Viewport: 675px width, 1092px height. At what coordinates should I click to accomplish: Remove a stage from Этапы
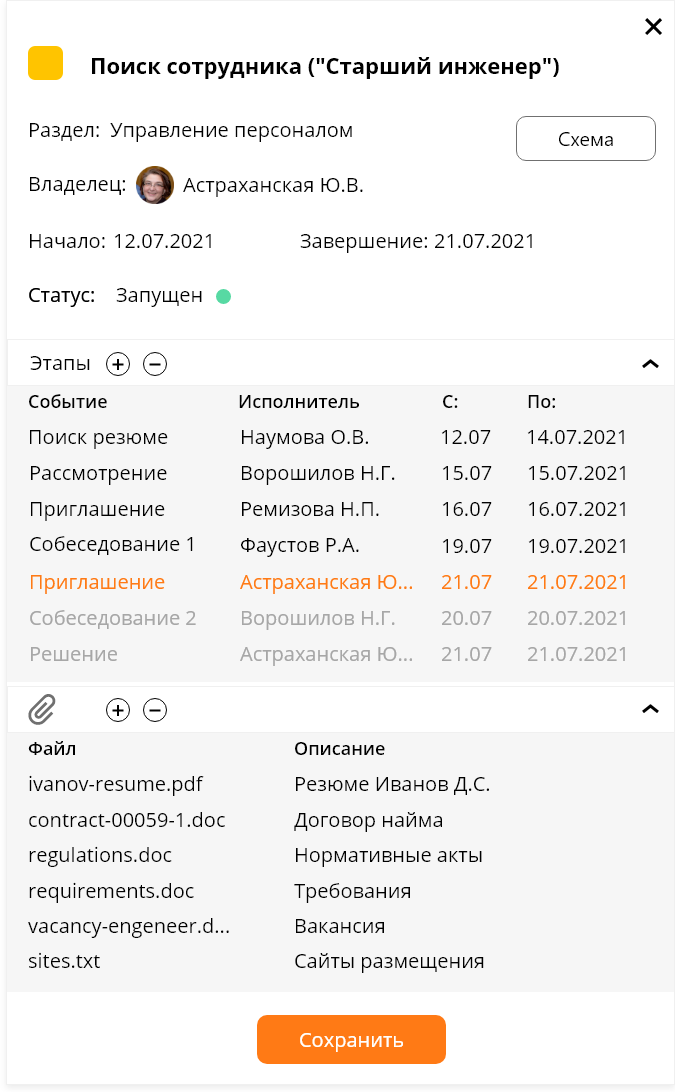(155, 364)
